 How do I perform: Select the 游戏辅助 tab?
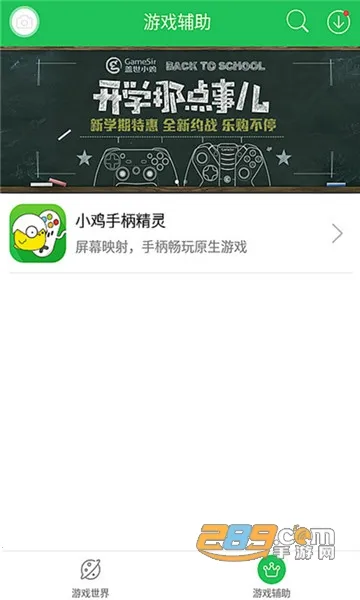(x=271, y=577)
